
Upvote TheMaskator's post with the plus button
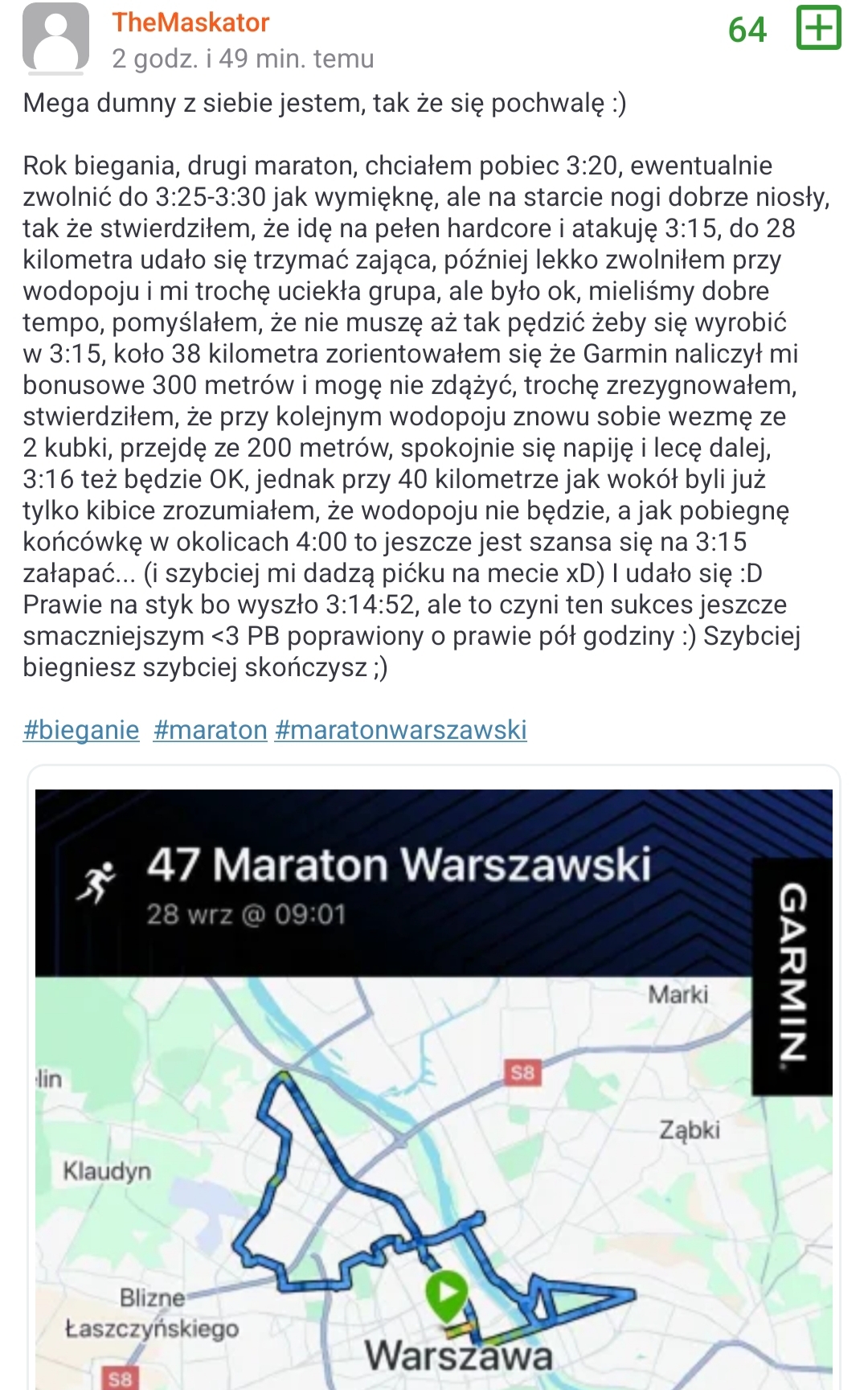click(x=818, y=28)
